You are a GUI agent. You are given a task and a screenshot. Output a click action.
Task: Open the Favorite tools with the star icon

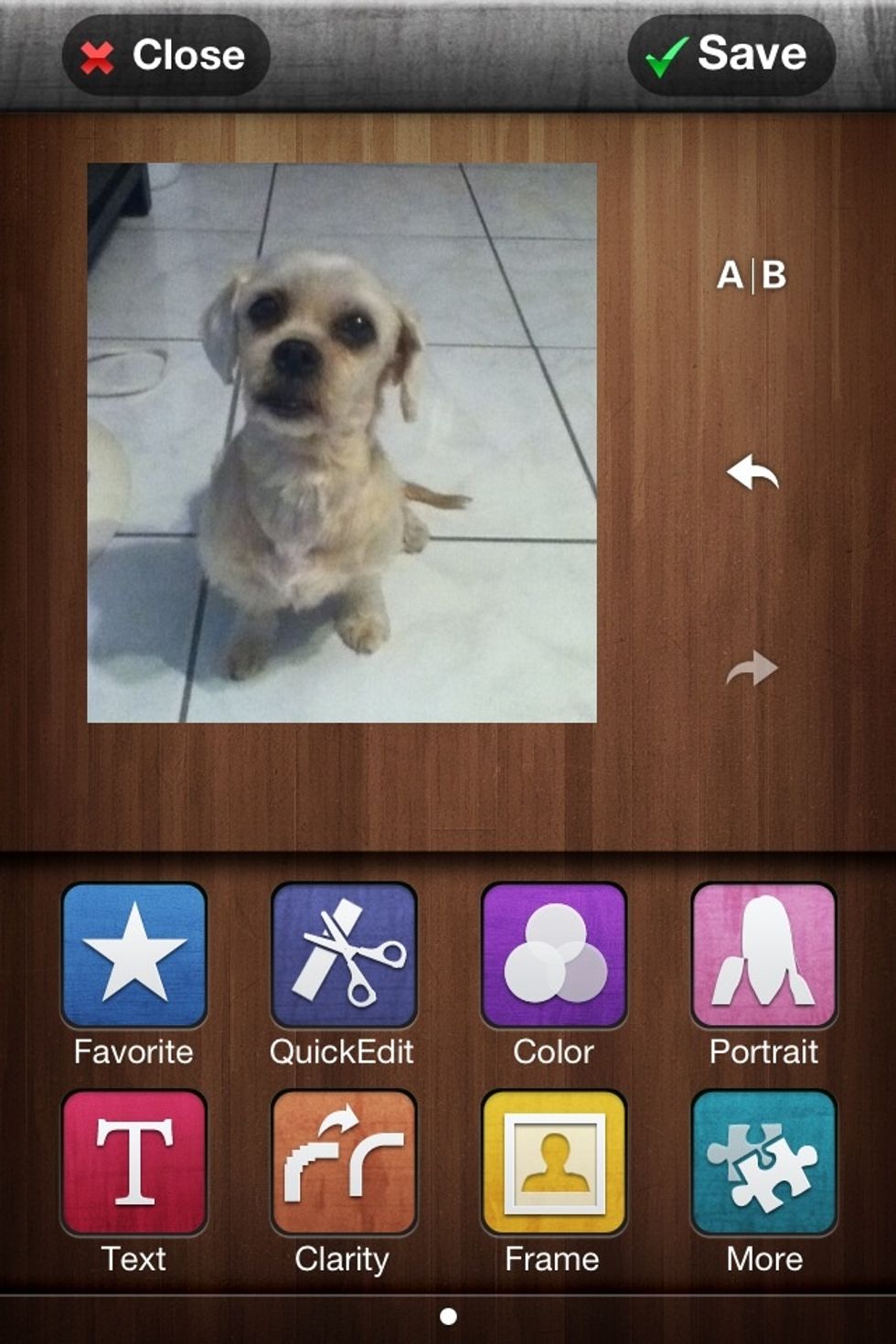tap(133, 955)
